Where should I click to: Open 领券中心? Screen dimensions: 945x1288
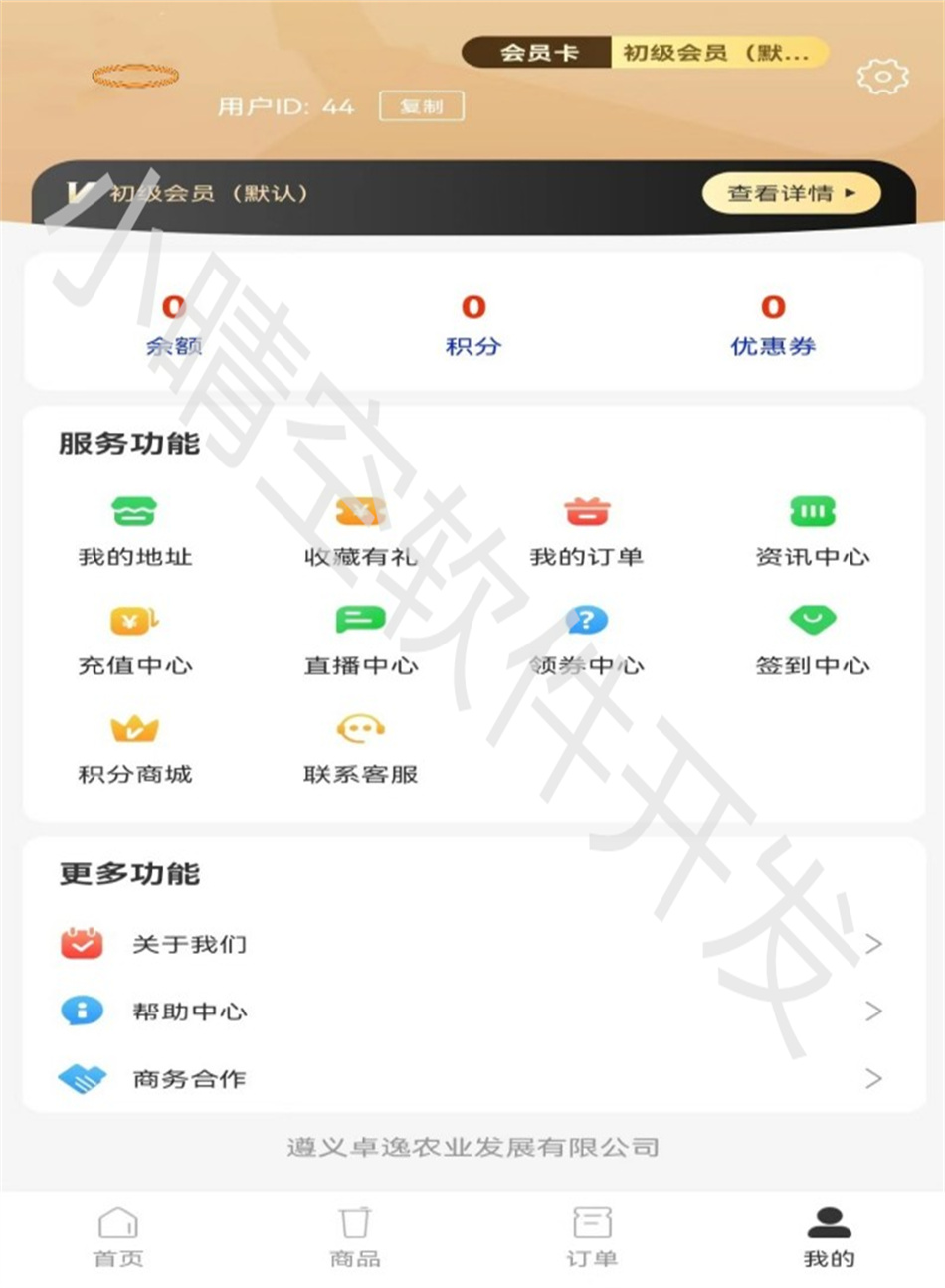[x=586, y=641]
